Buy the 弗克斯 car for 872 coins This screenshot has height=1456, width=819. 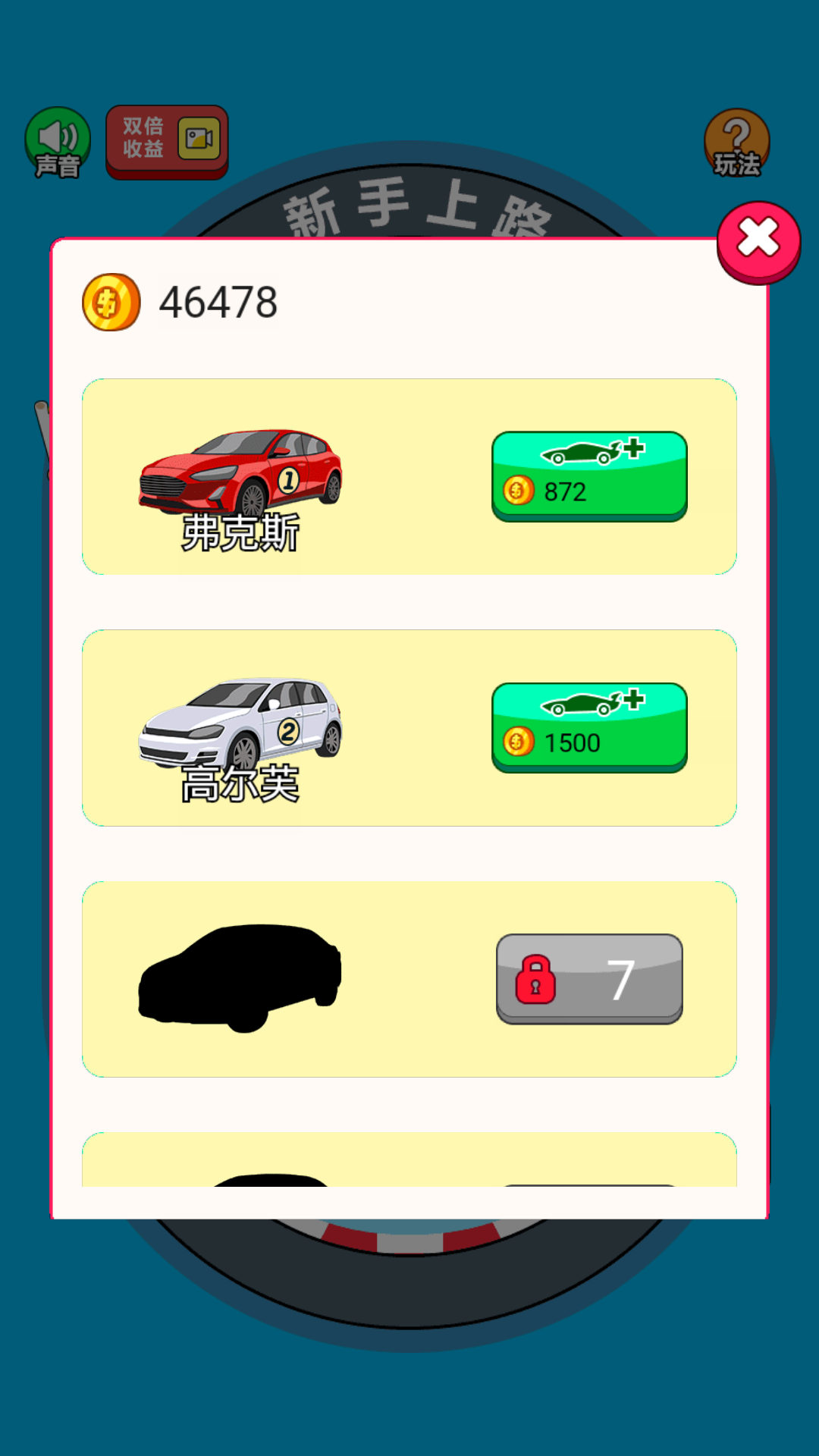(589, 476)
